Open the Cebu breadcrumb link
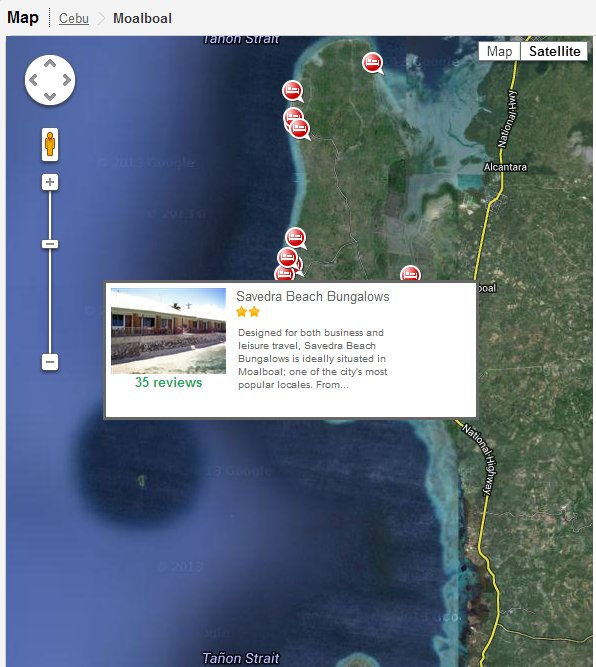 point(74,18)
